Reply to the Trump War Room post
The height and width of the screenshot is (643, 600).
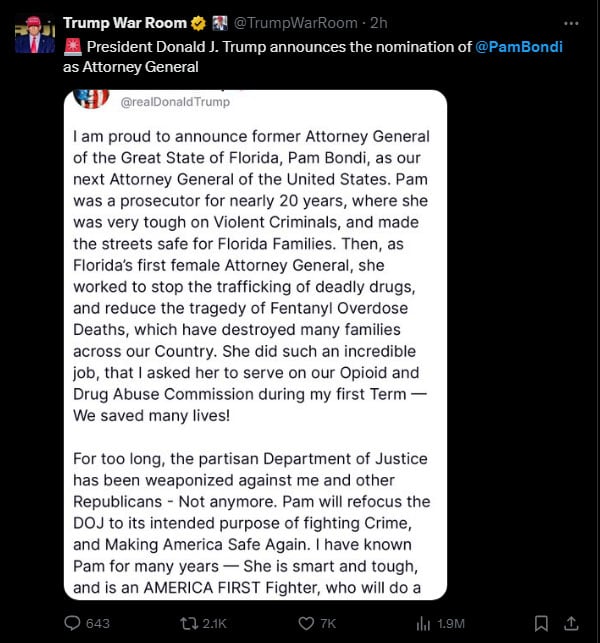point(72,623)
